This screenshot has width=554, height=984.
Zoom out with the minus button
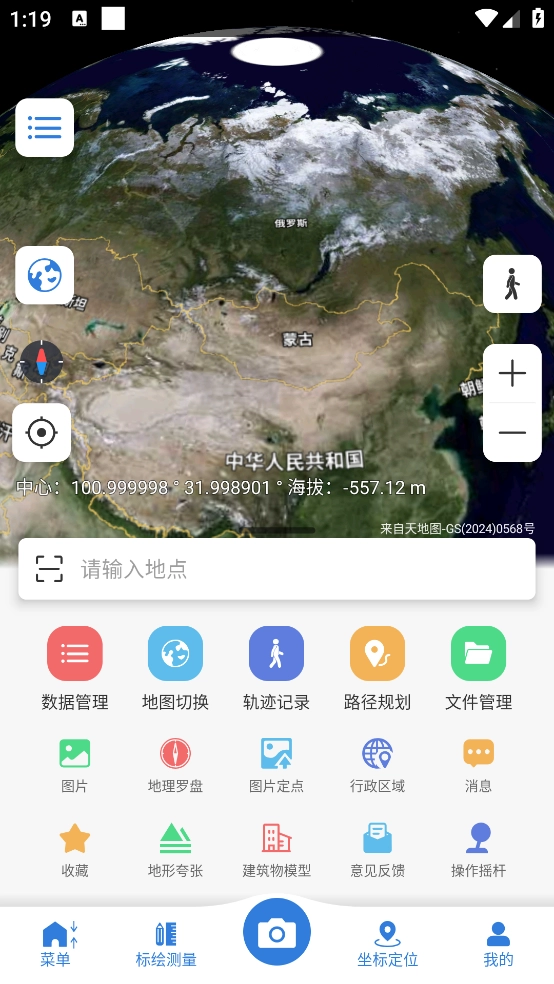[x=512, y=432]
